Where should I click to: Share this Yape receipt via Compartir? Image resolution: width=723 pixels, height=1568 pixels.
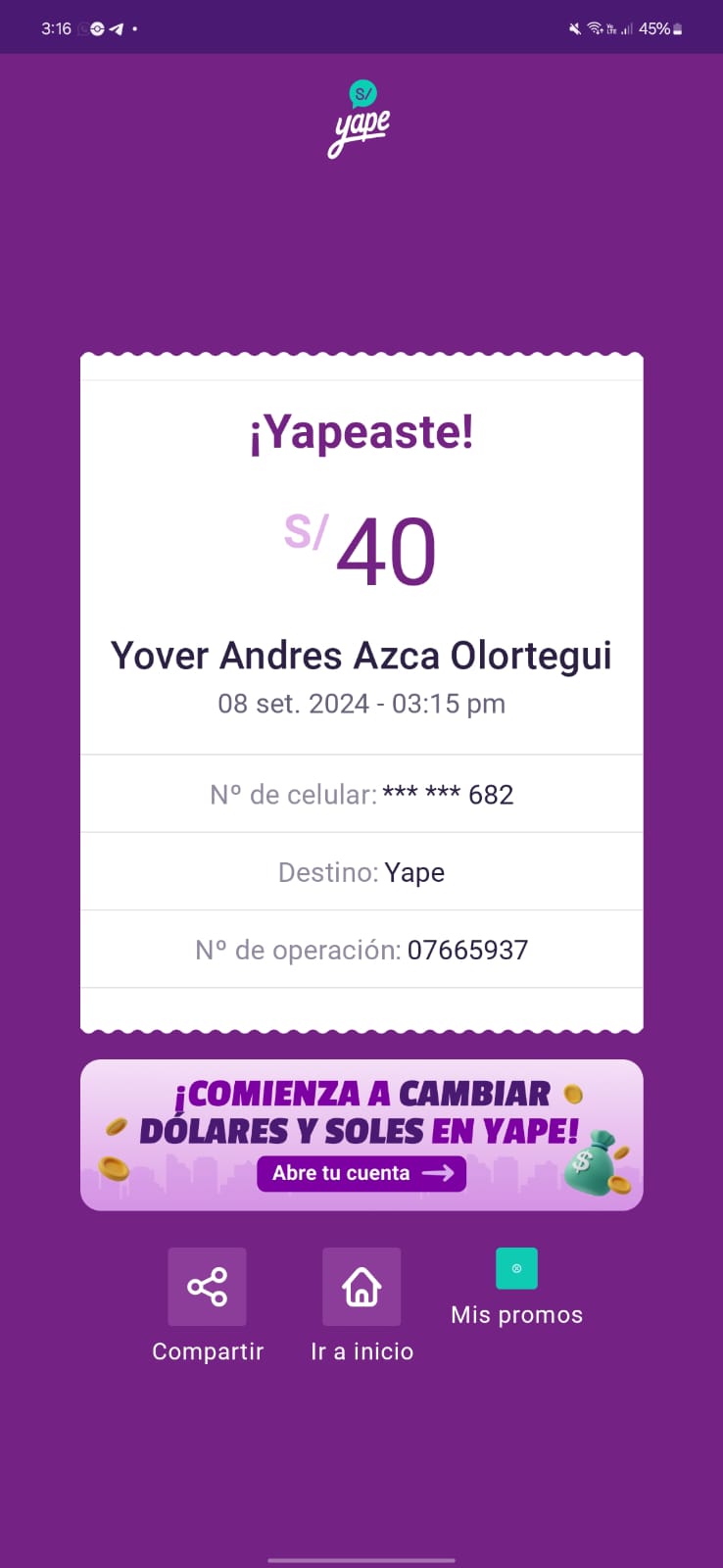pos(207,1287)
